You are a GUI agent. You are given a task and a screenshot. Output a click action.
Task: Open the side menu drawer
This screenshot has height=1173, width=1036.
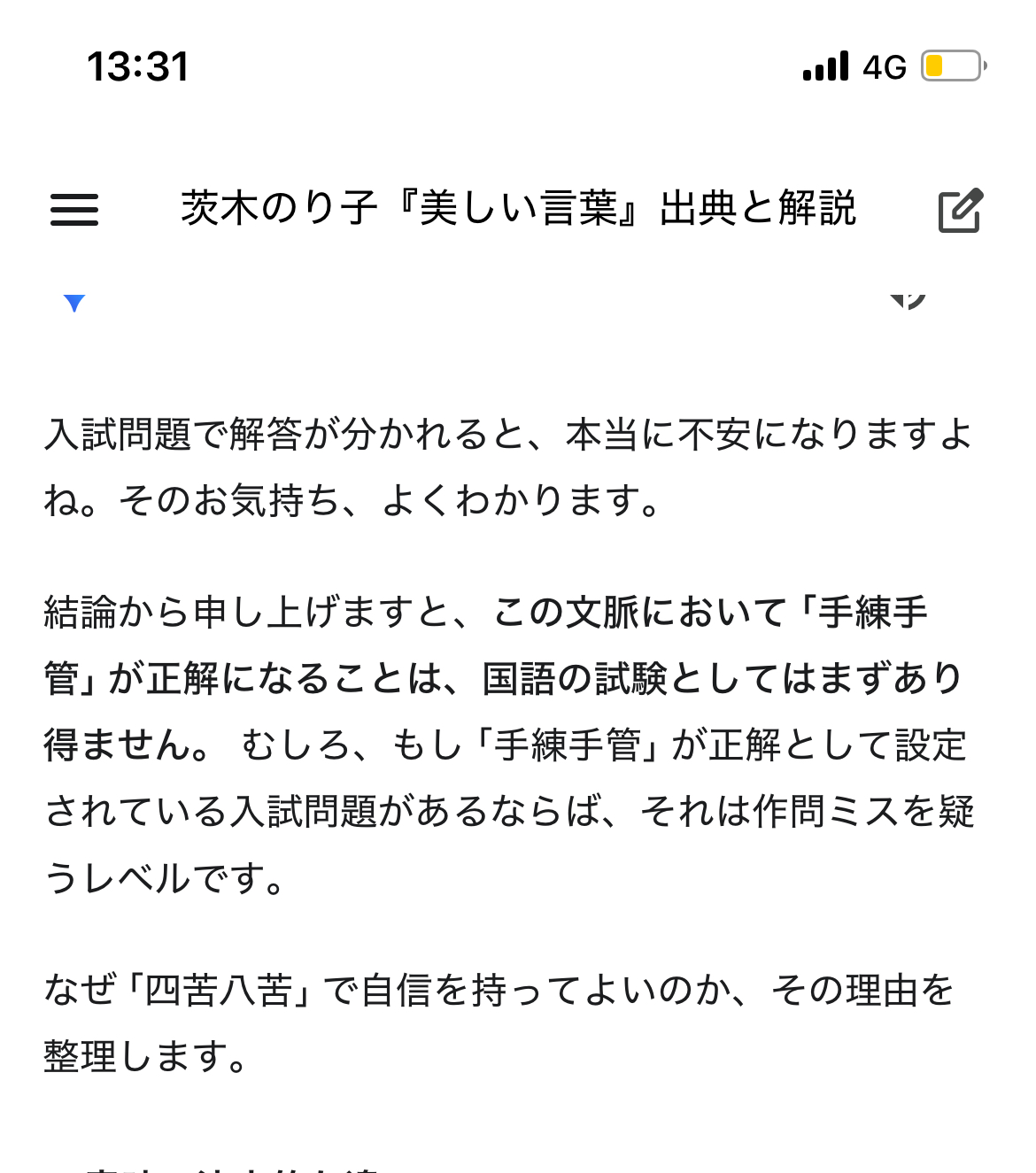74,210
